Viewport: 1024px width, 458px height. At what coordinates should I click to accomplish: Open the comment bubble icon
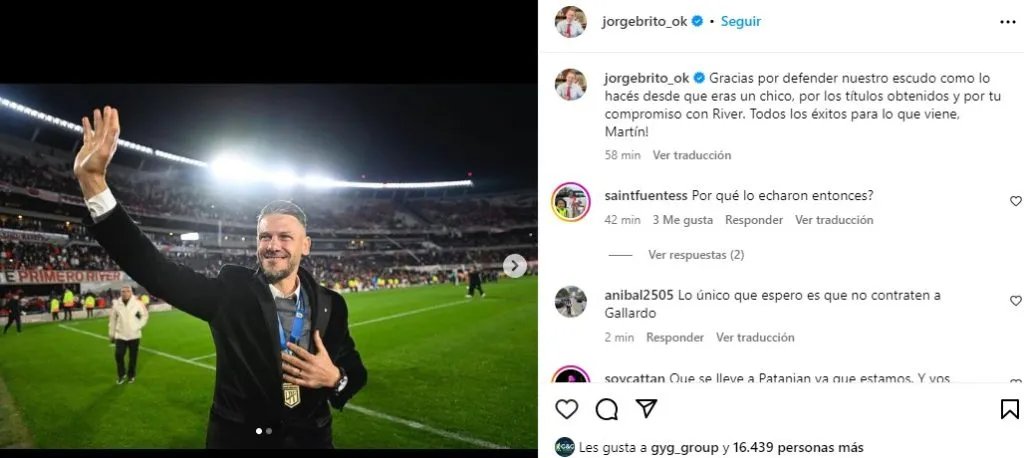607,409
